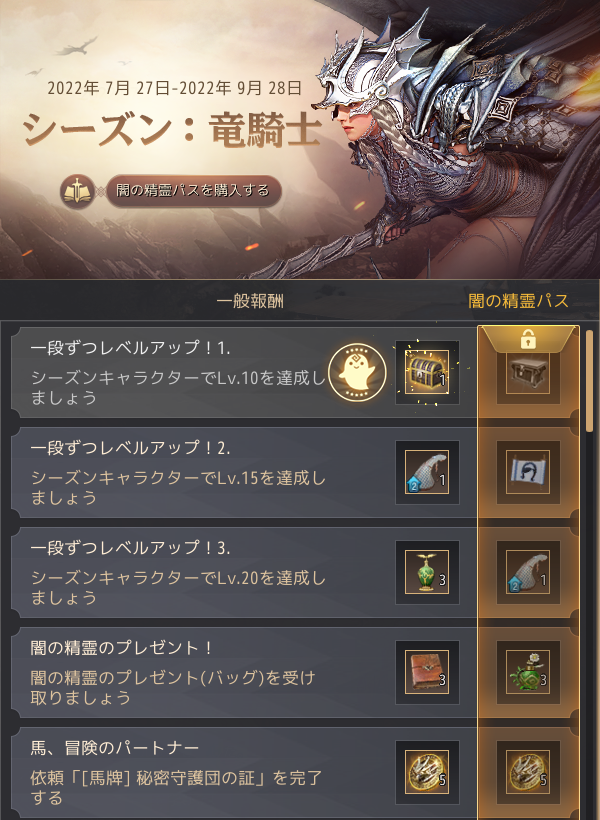
Task: Claim the treasure chest reward for Lv.10
Action: 427,373
